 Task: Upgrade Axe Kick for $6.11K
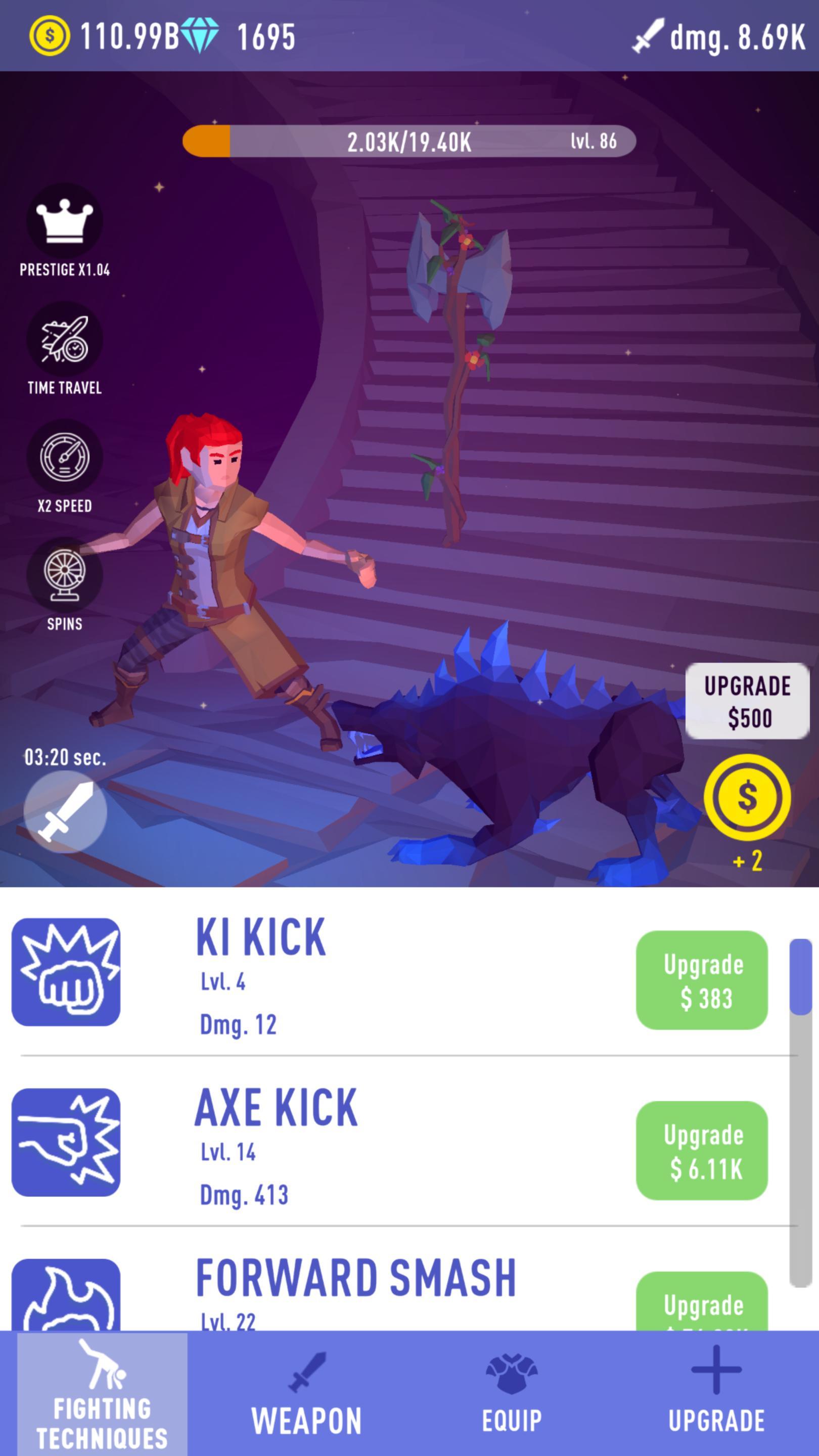coord(701,1151)
